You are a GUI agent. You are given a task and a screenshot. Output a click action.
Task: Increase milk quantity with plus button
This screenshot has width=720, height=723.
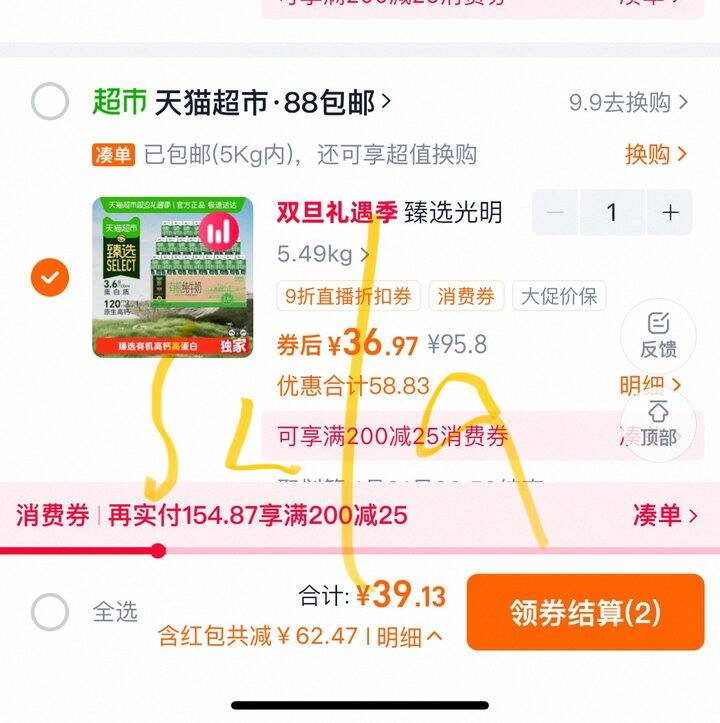click(x=669, y=212)
